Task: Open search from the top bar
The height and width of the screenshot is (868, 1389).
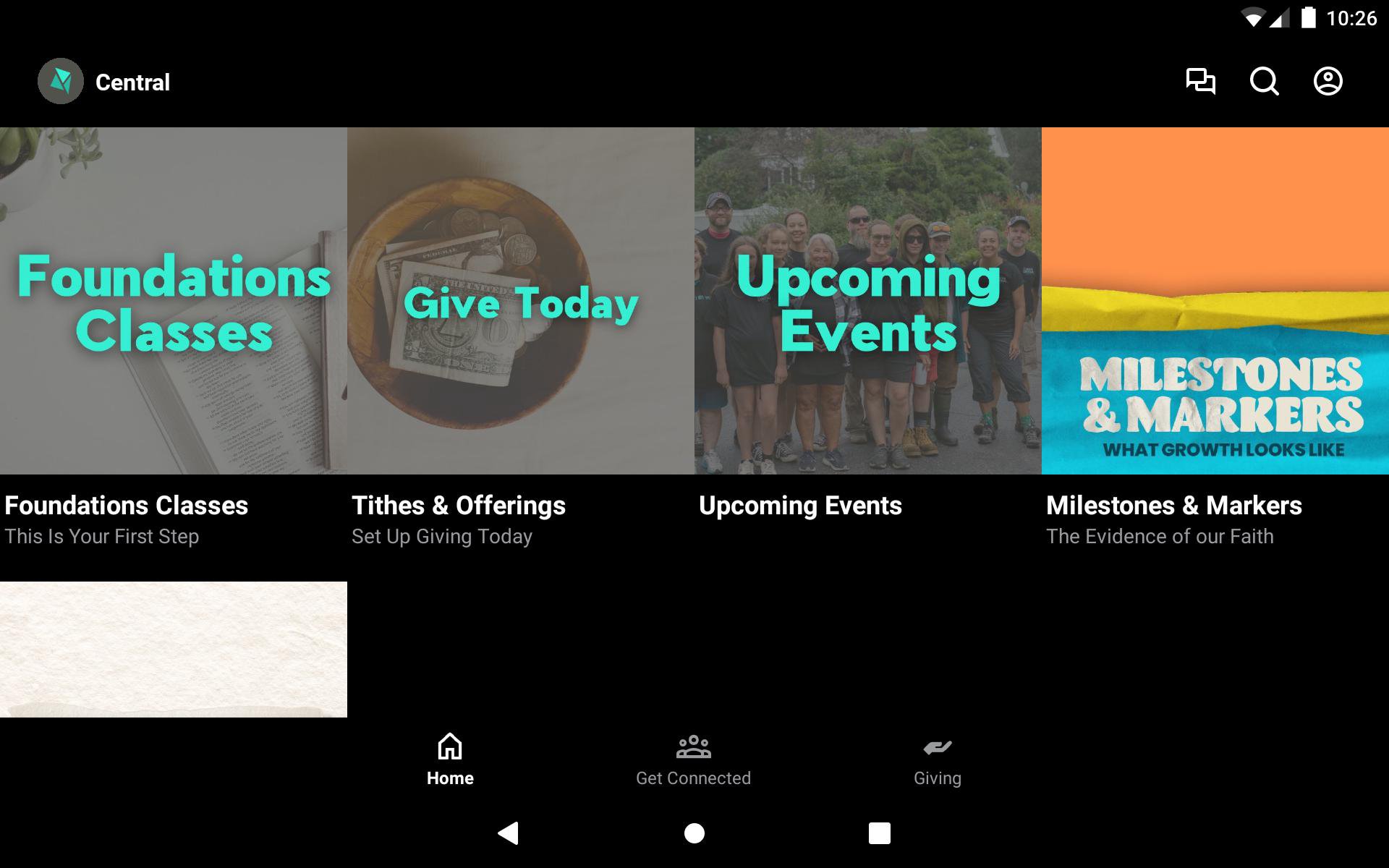Action: 1264,82
